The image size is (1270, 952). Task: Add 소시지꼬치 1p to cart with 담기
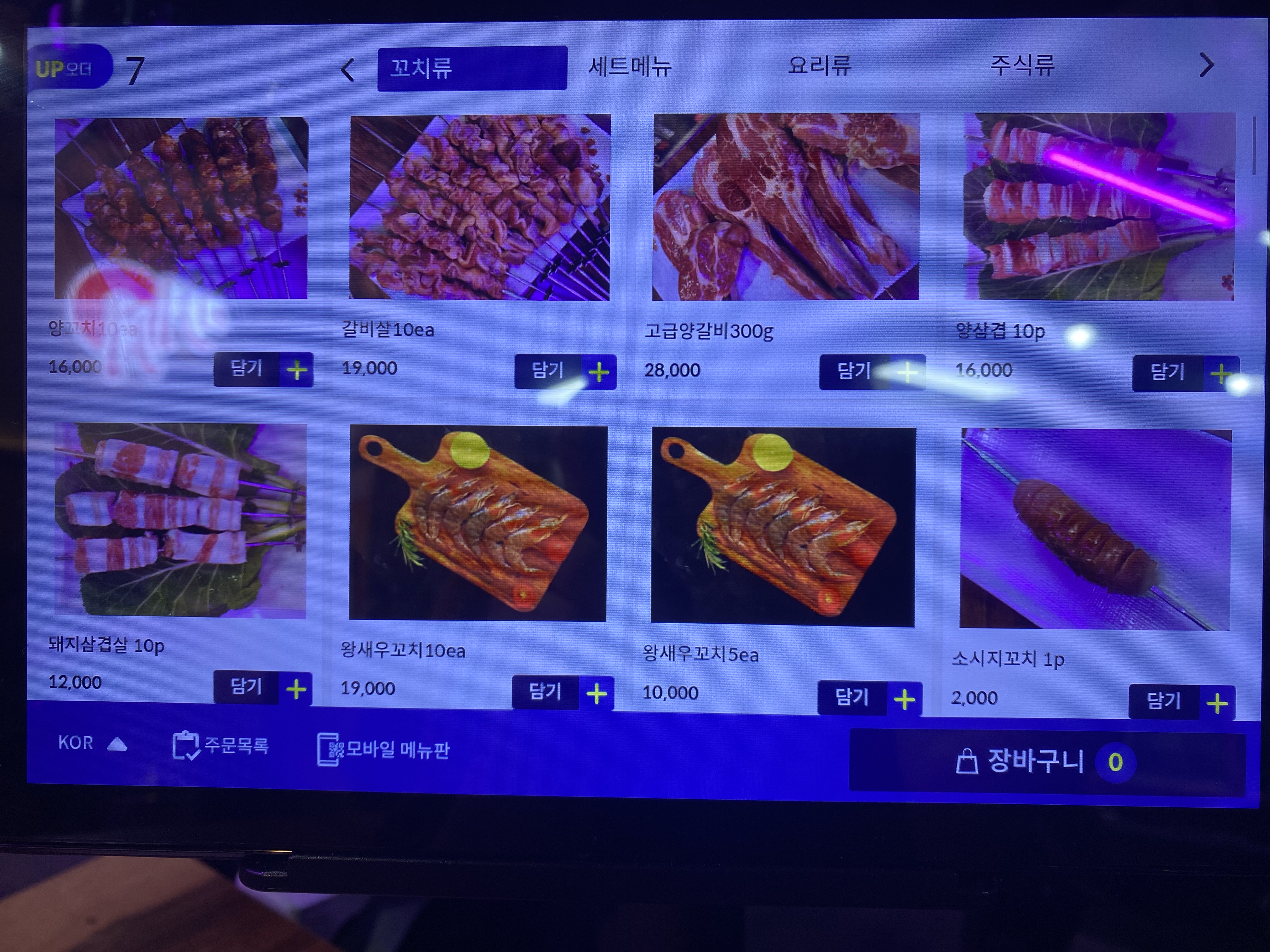point(1181,701)
